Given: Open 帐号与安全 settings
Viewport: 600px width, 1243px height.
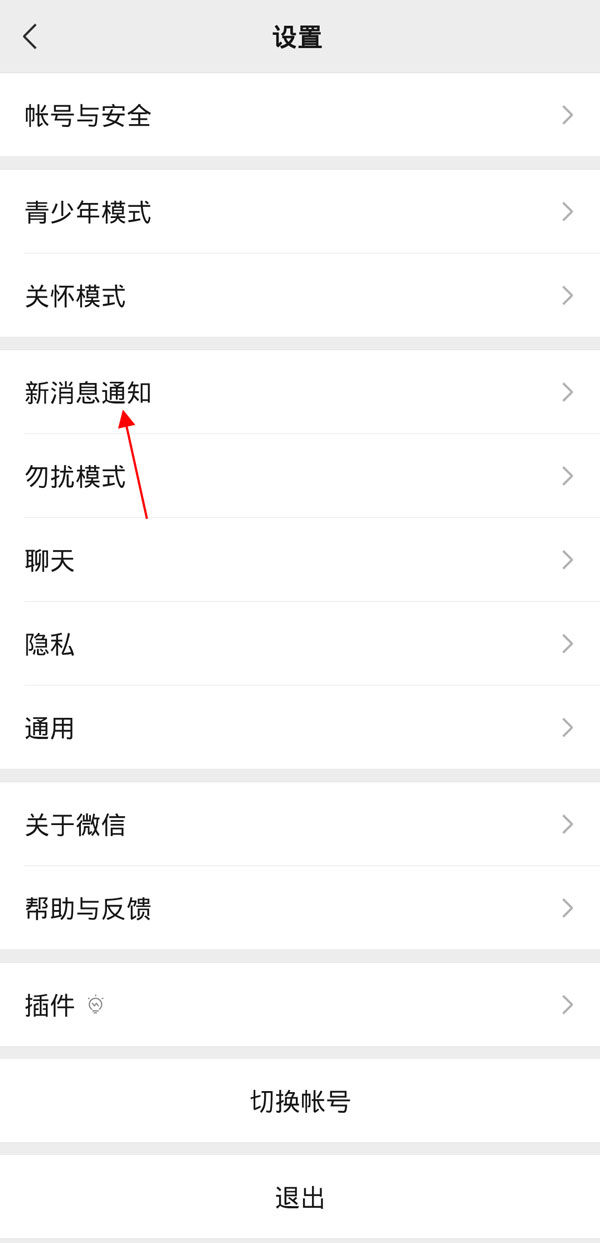Looking at the screenshot, I should tap(300, 115).
